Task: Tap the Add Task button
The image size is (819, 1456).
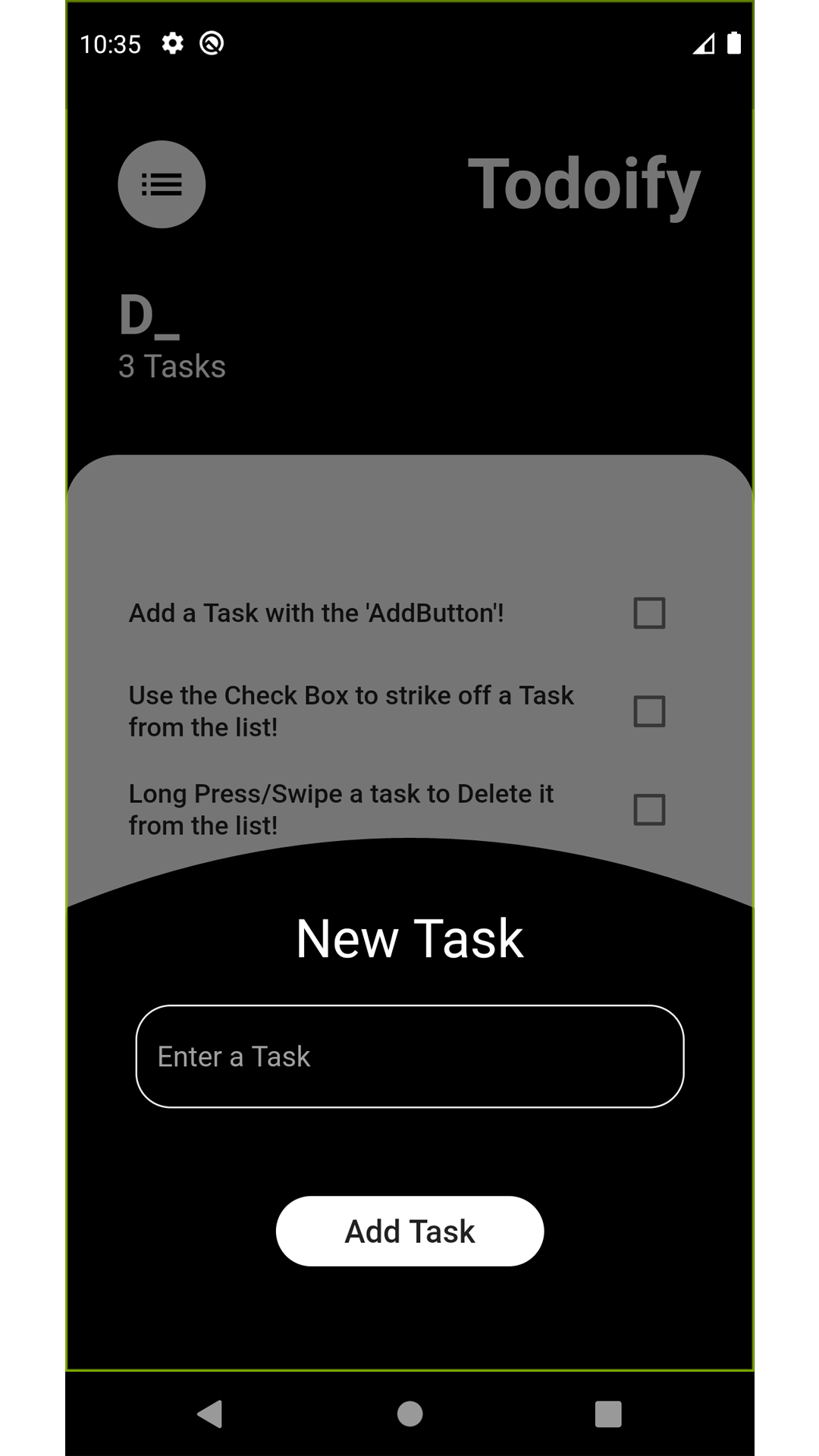Action: (x=409, y=1231)
